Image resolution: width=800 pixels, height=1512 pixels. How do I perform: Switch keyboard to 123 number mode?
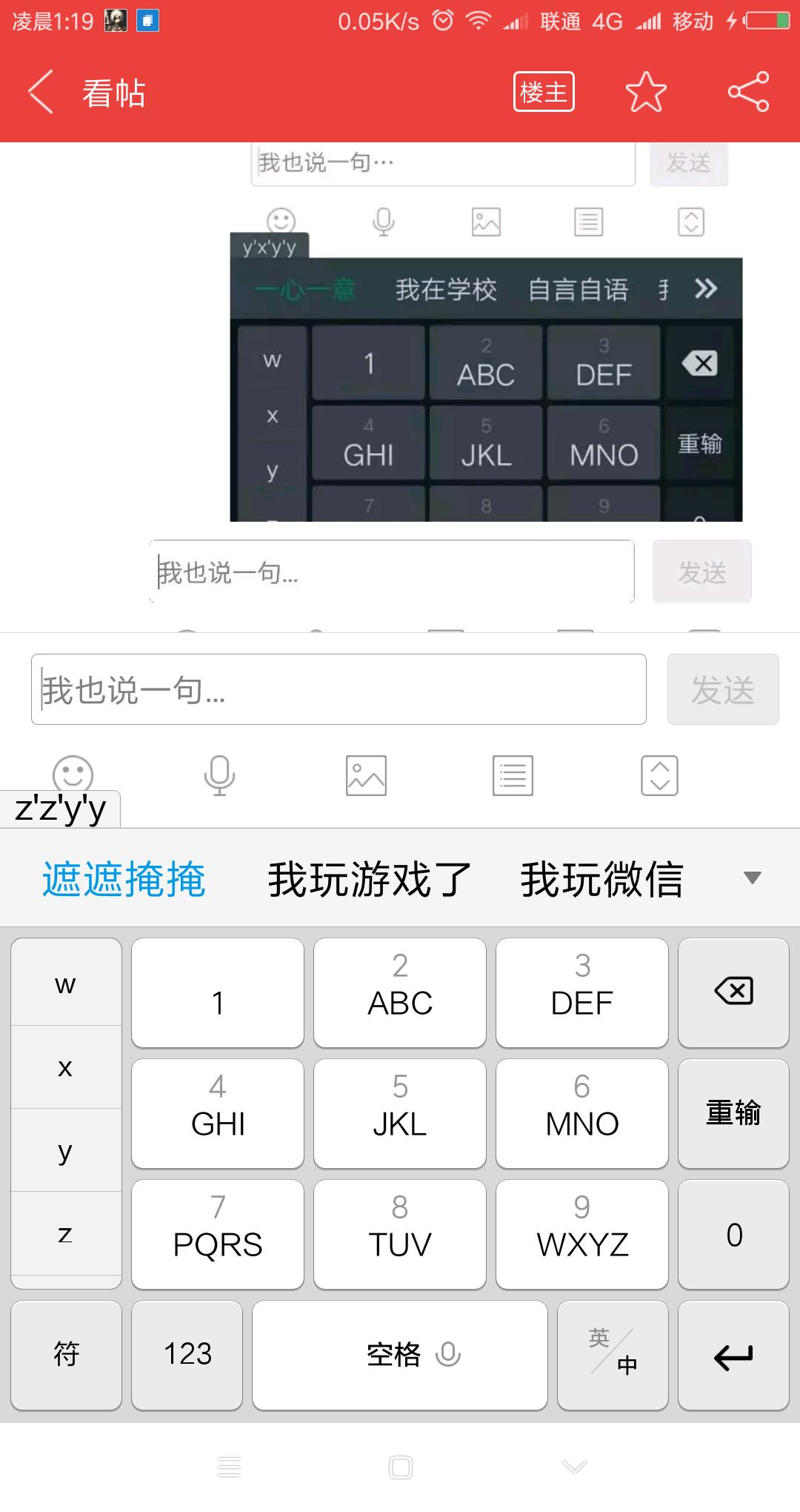click(187, 1355)
